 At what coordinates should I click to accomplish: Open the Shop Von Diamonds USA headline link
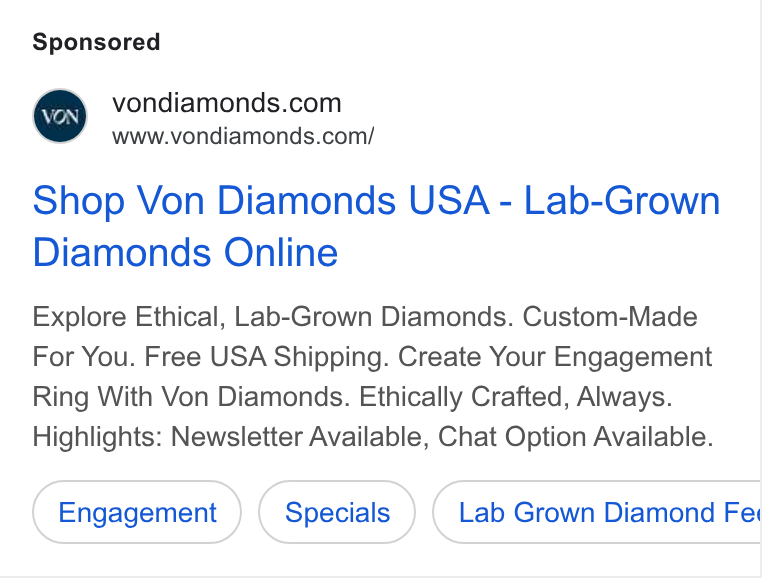[x=376, y=226]
